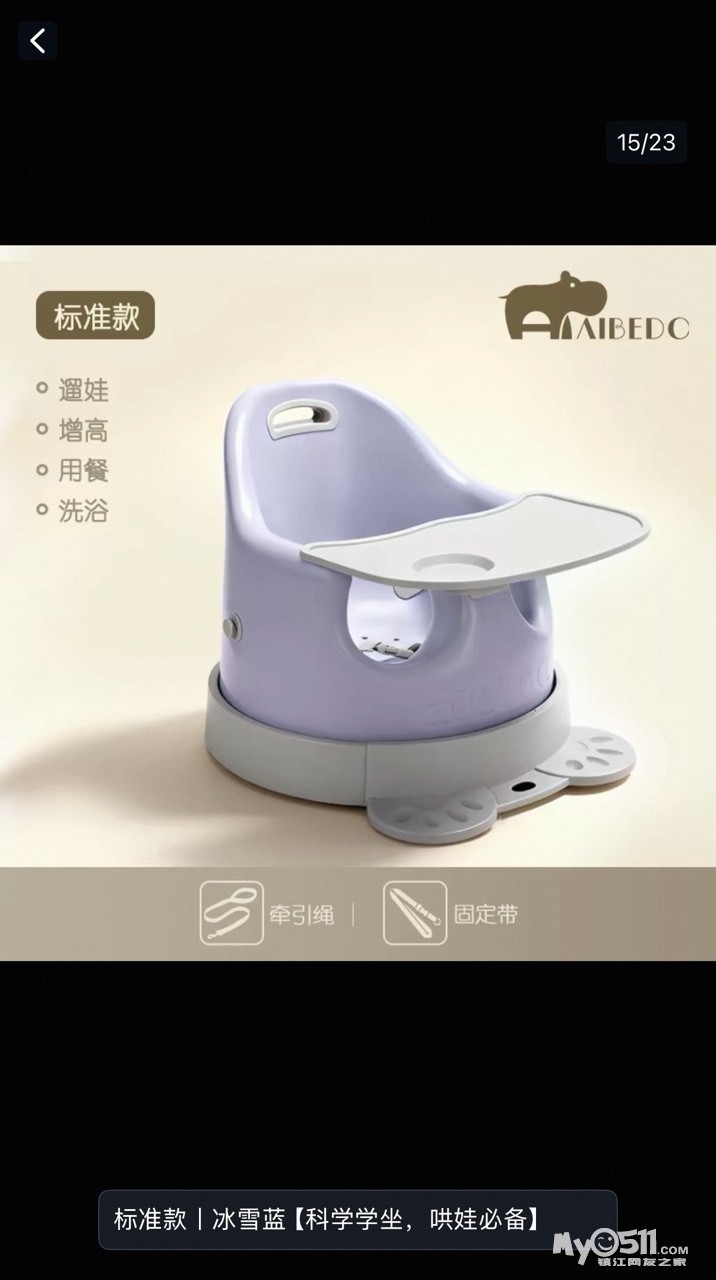Image resolution: width=716 pixels, height=1280 pixels.
Task: Go back from the image viewer
Action: [38, 41]
